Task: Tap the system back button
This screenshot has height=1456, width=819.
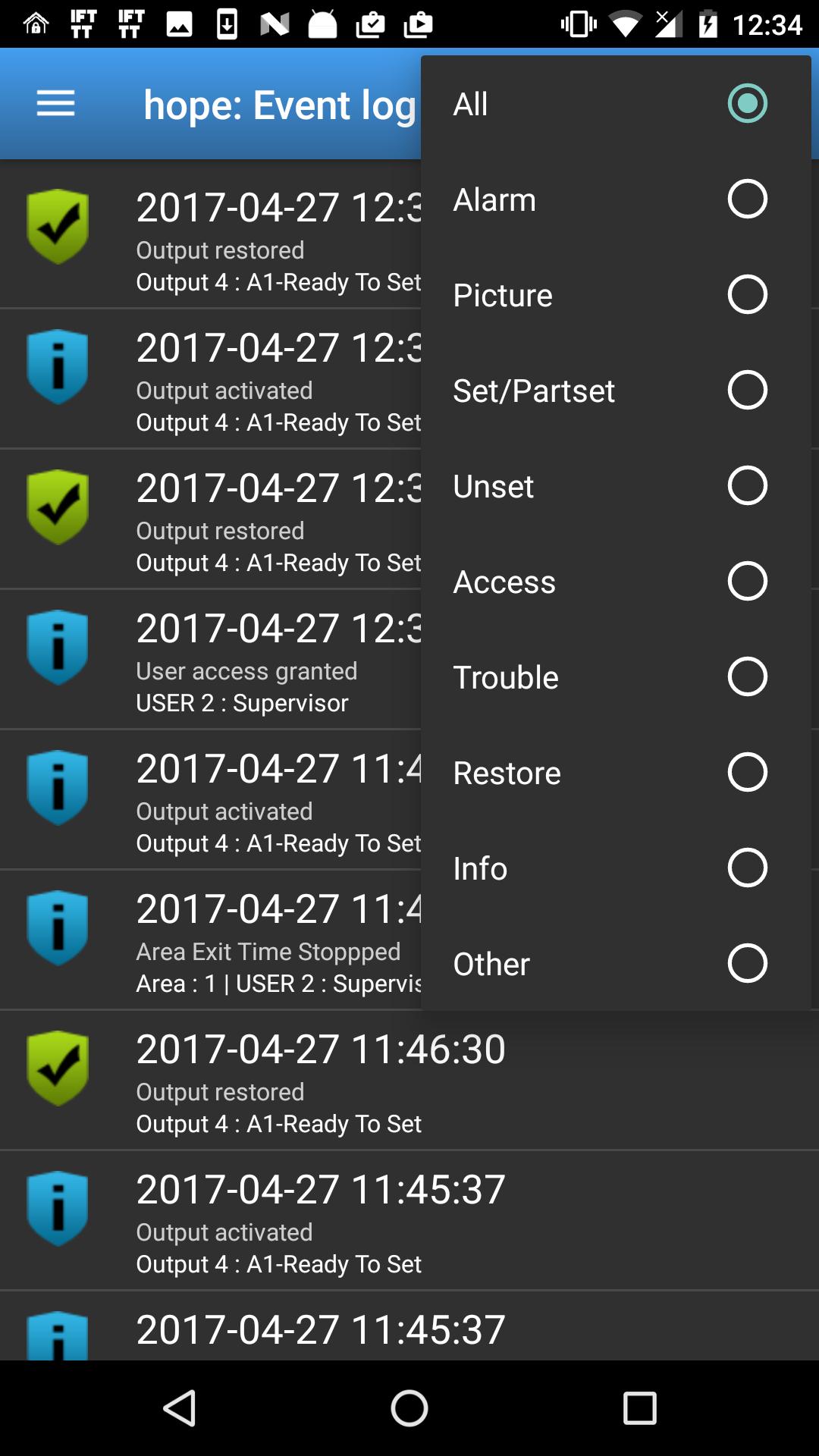Action: (x=180, y=1408)
